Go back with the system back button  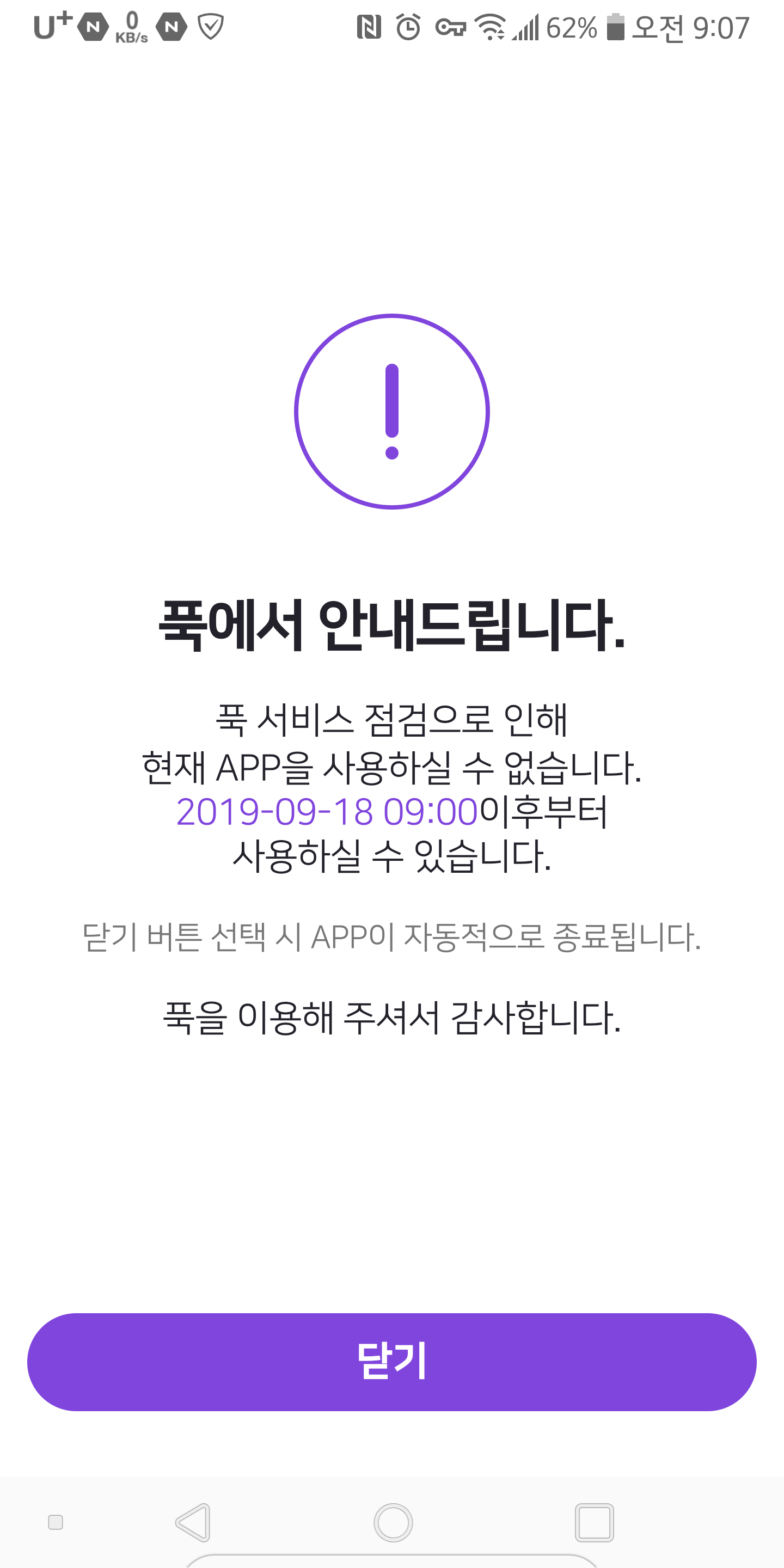[194, 1522]
